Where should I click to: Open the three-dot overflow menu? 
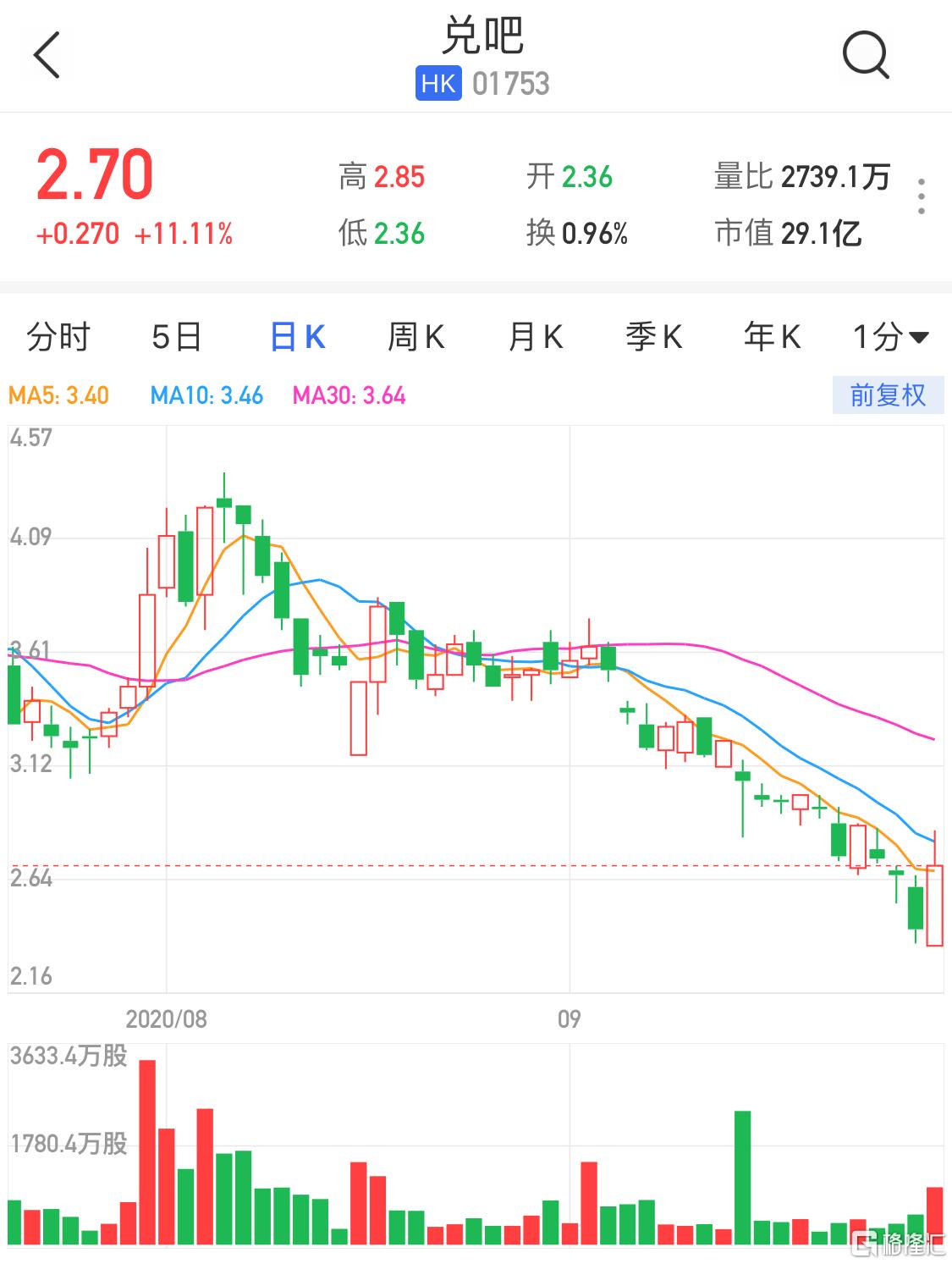(x=921, y=196)
